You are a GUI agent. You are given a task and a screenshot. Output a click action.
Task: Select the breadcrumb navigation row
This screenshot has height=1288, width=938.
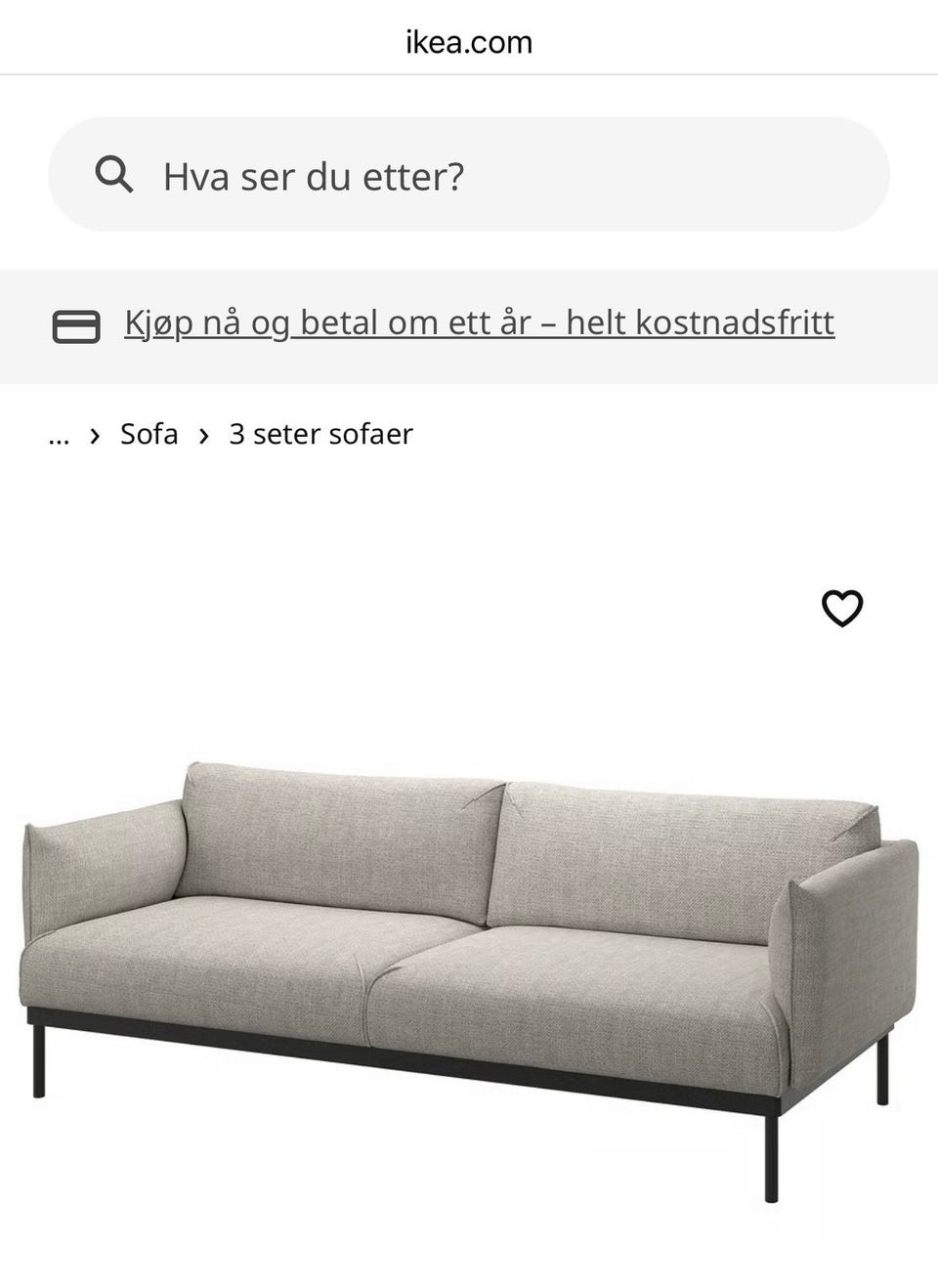(x=234, y=434)
